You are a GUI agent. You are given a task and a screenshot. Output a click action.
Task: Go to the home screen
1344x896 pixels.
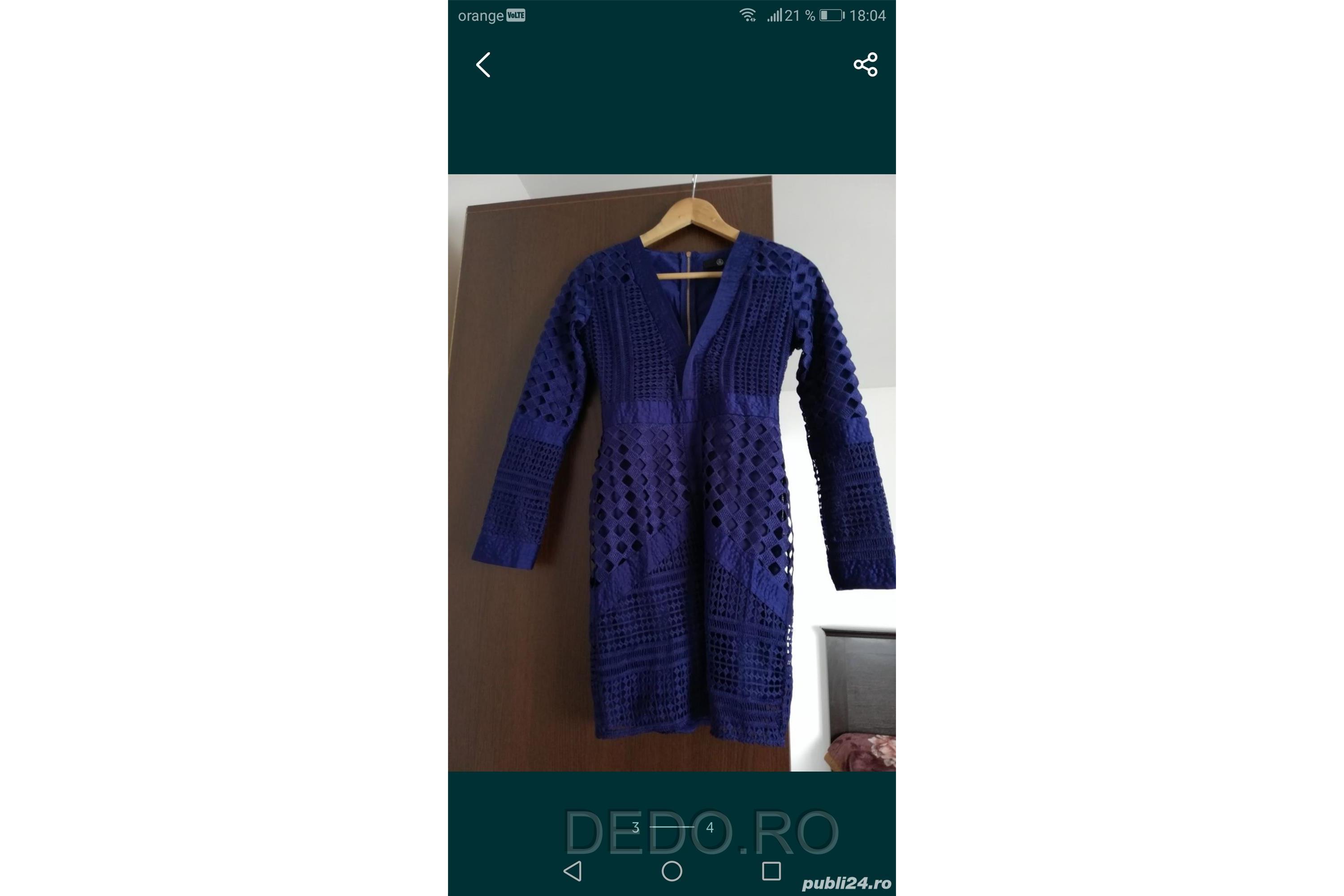[x=672, y=871]
